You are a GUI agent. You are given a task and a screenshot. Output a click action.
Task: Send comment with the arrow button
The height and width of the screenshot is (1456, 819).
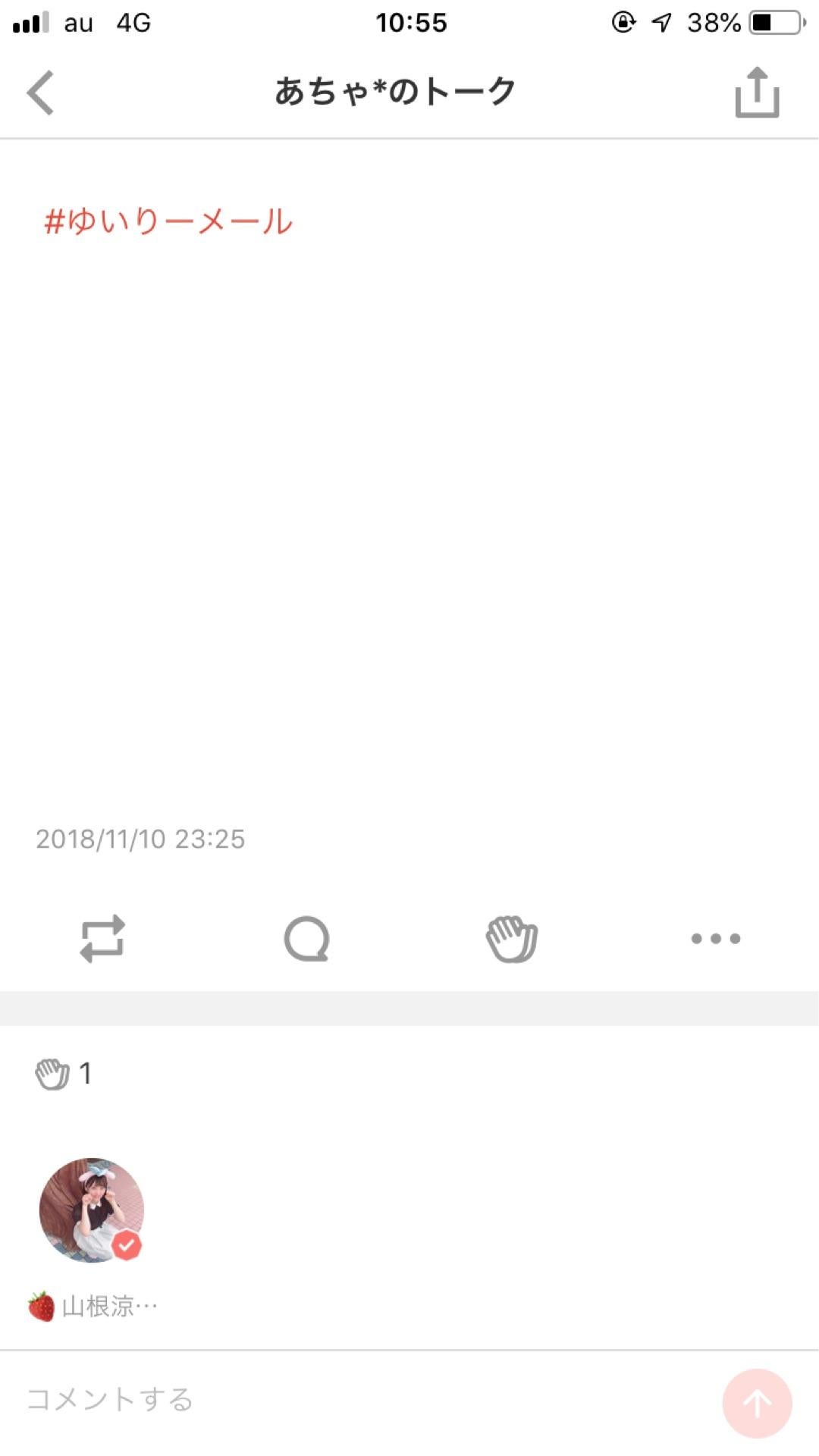point(756,1403)
